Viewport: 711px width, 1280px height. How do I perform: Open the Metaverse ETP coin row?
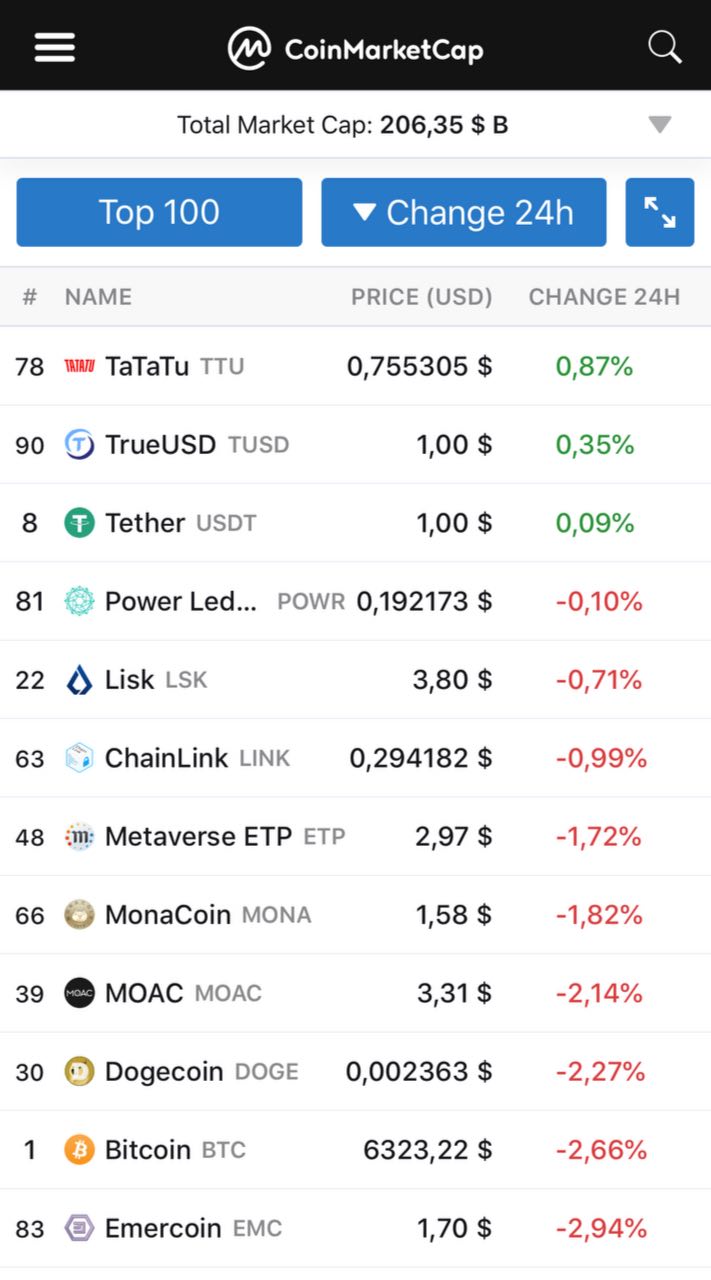click(355, 836)
